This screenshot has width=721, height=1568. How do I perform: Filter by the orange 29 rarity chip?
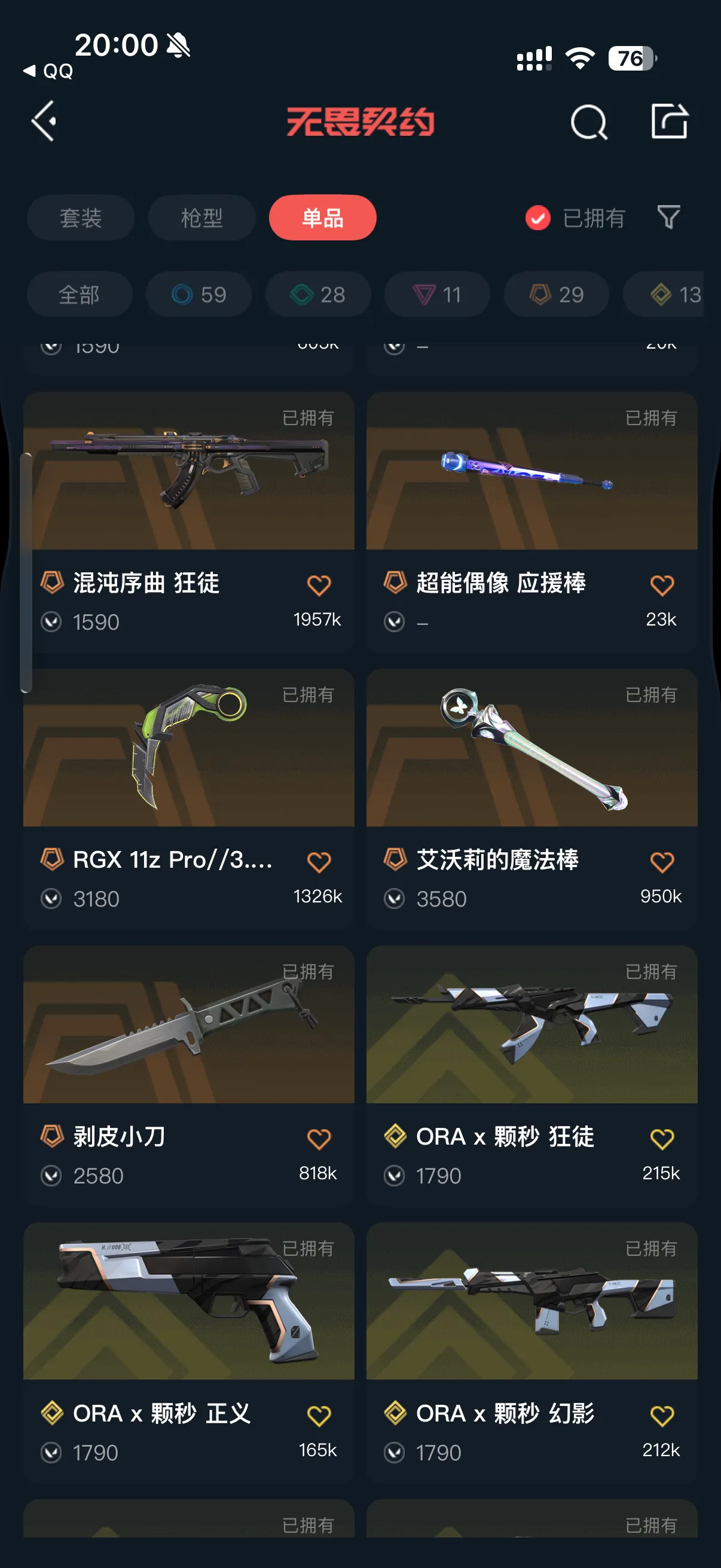[556, 295]
